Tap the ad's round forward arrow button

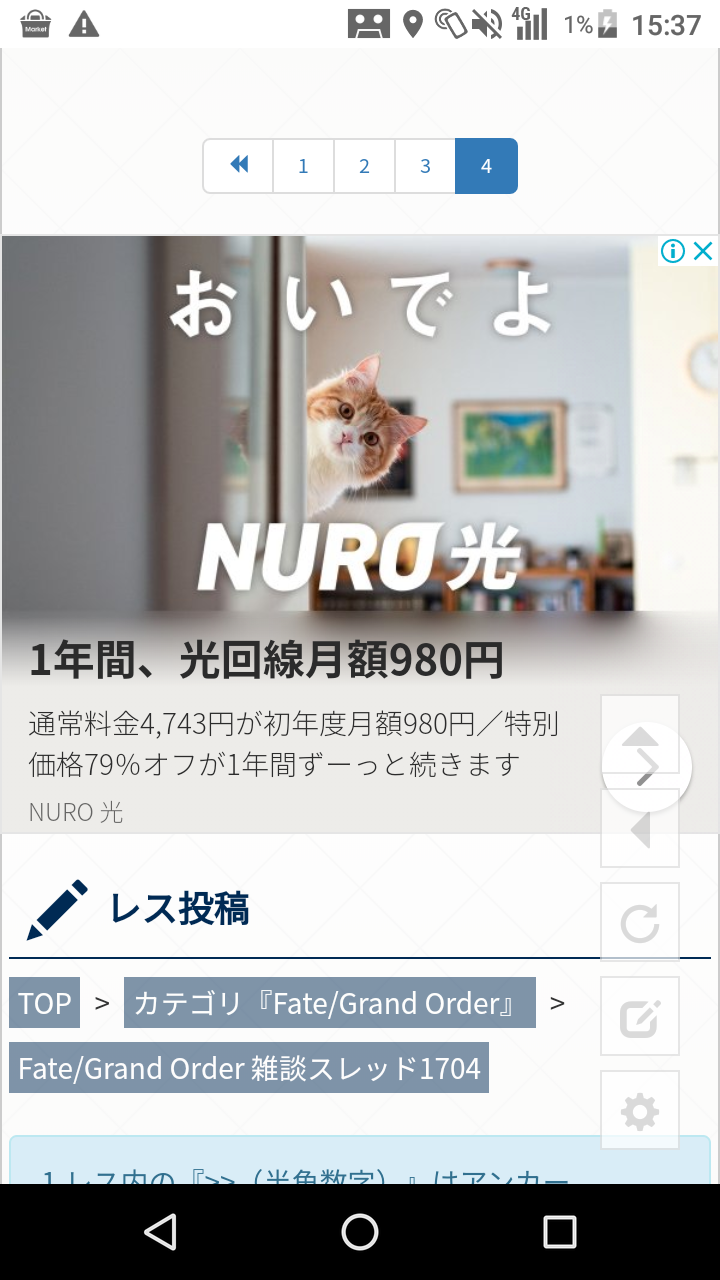[647, 767]
